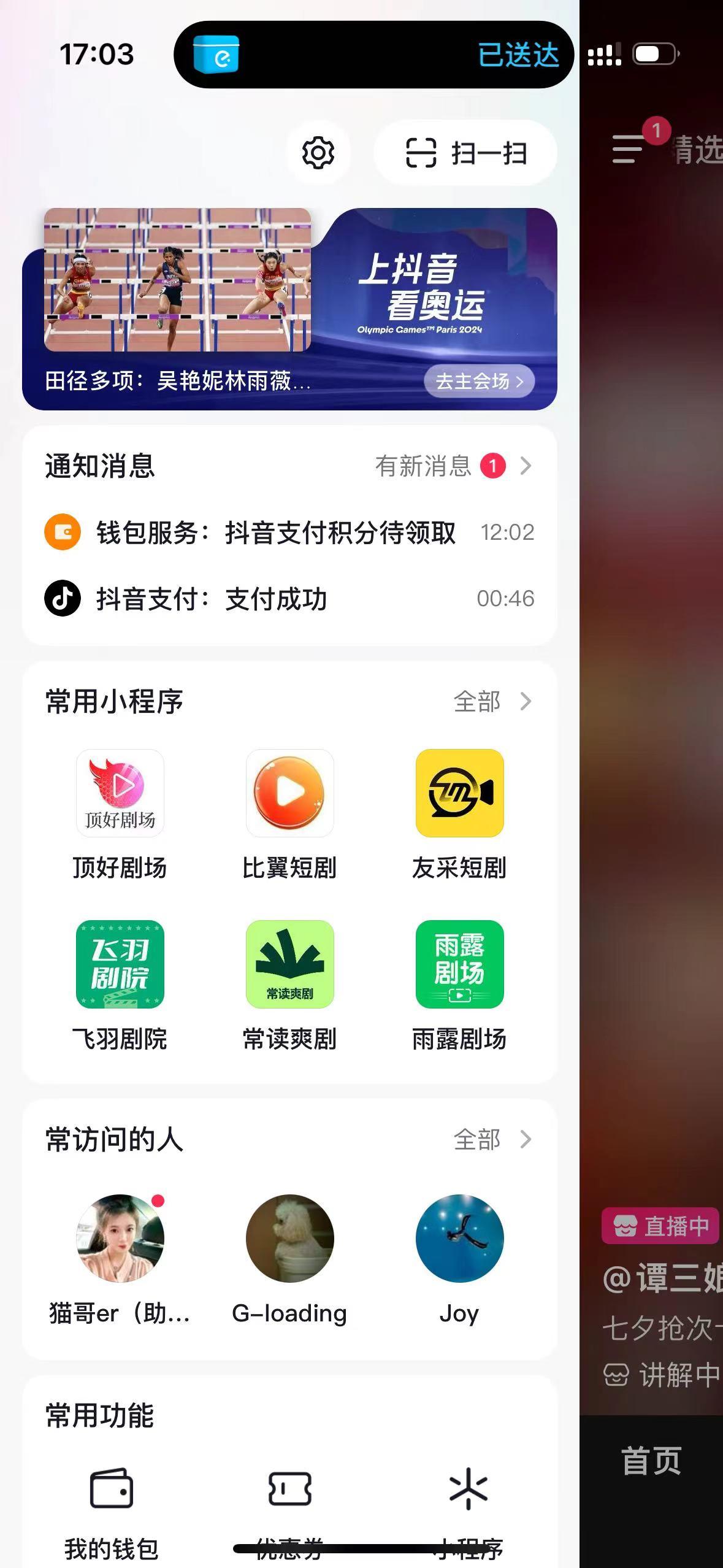Launch 雨露剧场 mini program
This screenshot has width=723, height=1568.
[x=460, y=964]
